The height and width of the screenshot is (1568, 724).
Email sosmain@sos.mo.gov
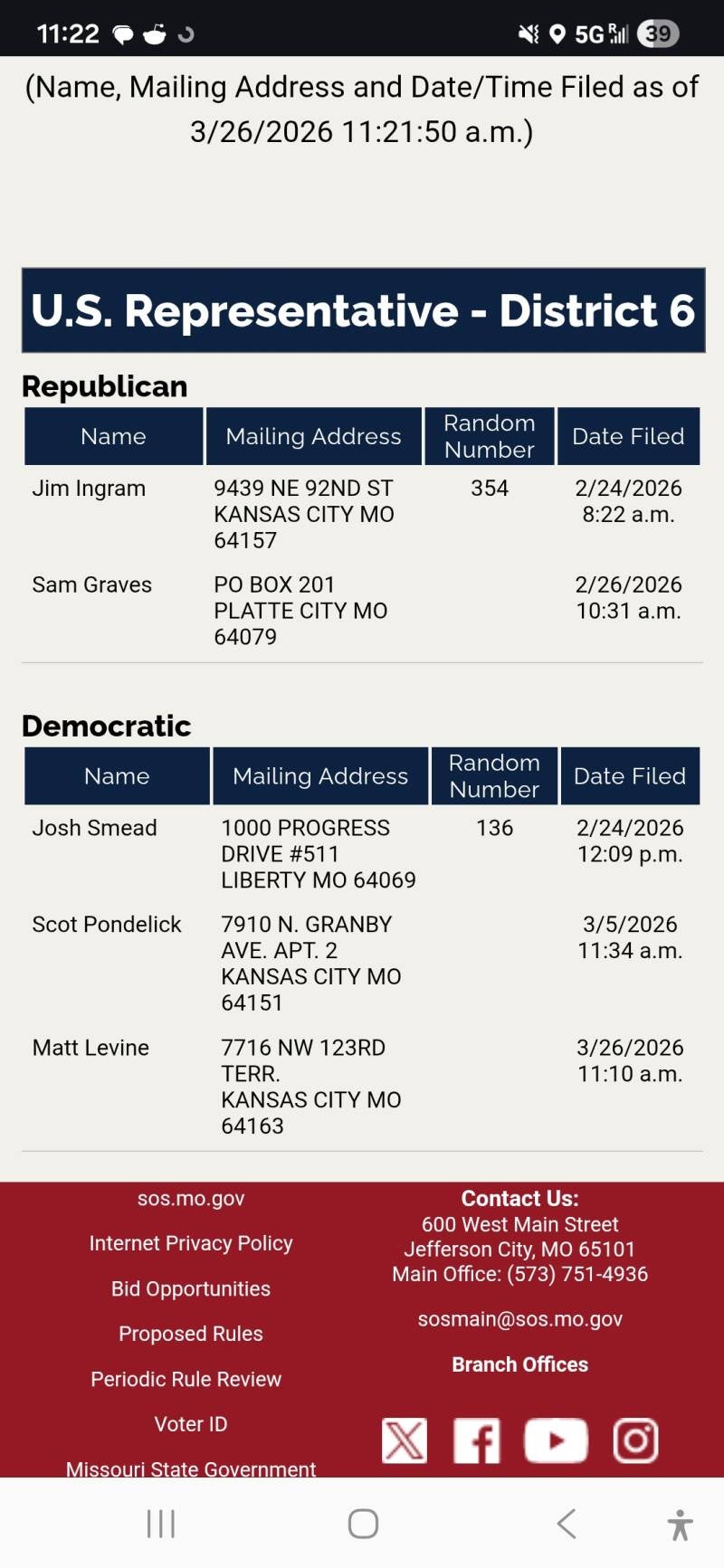click(x=520, y=1319)
